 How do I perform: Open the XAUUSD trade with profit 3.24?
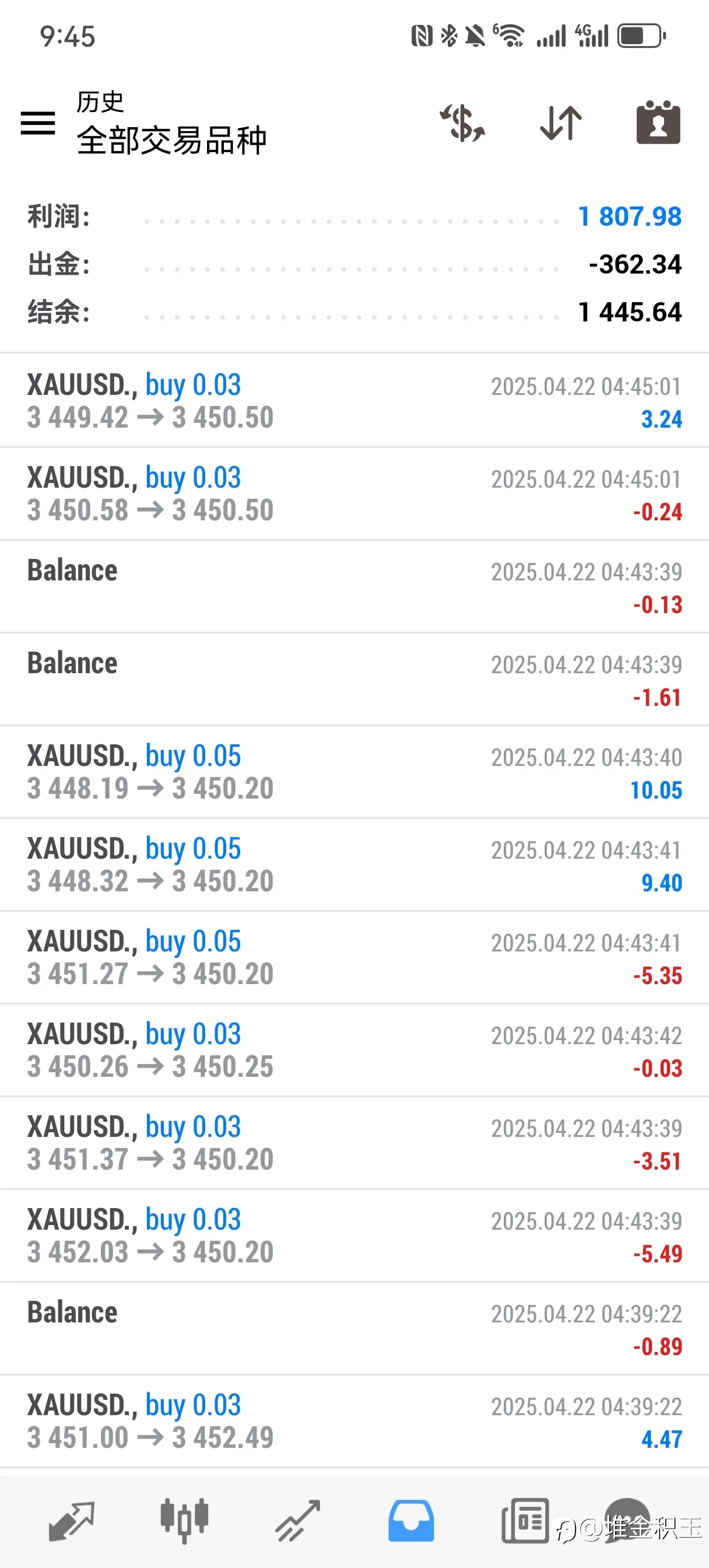[354, 401]
